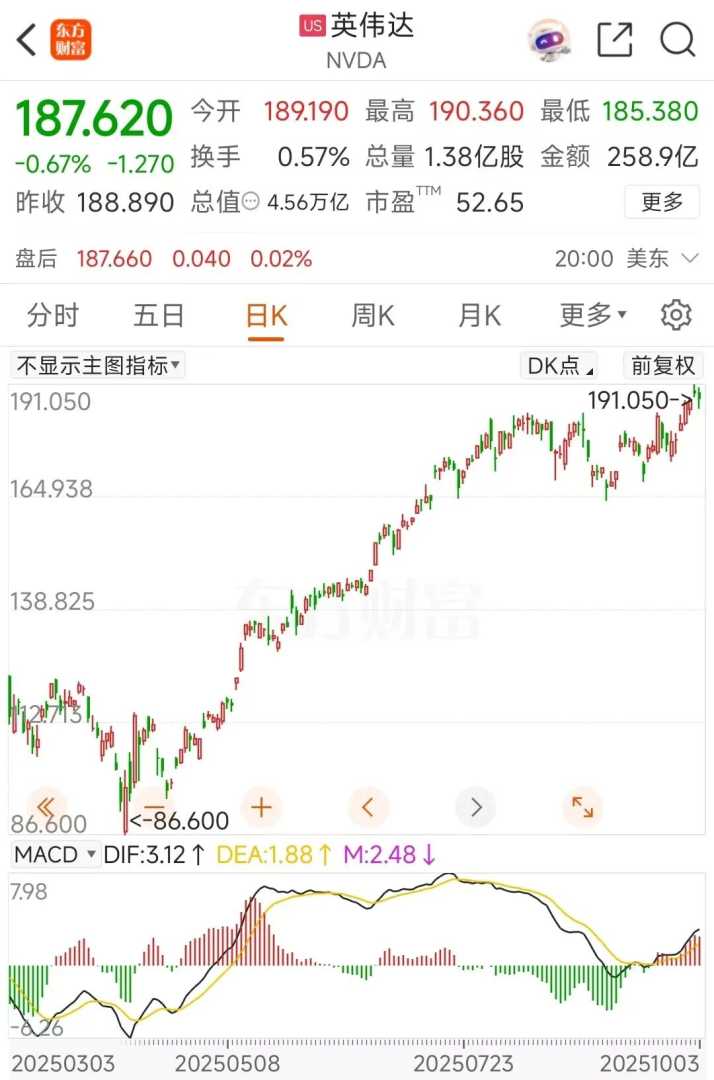Open the MACD indicator dropdown
Screen dimensions: 714x1080
coord(55,855)
